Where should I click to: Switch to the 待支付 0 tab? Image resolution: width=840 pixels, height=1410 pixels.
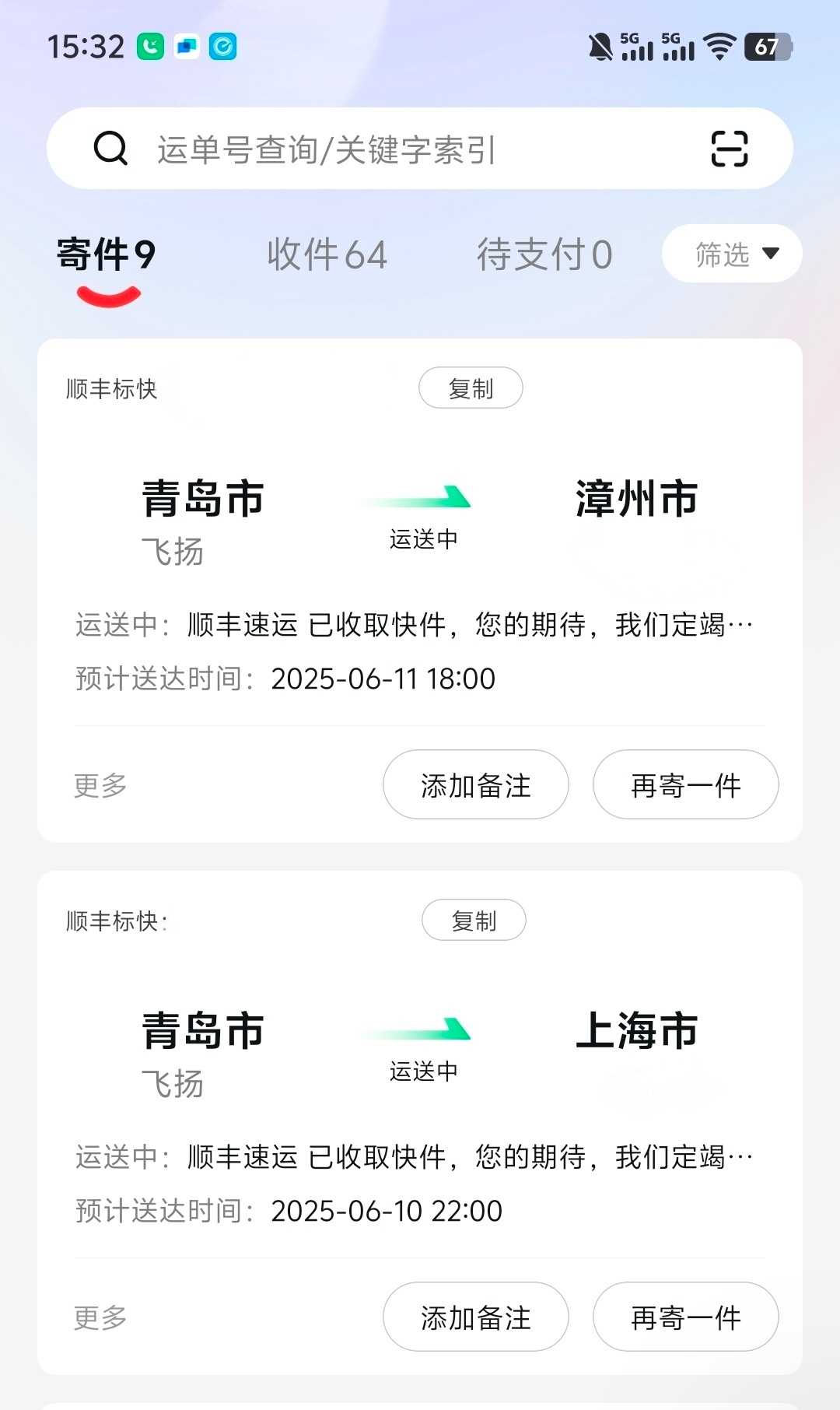(x=544, y=255)
